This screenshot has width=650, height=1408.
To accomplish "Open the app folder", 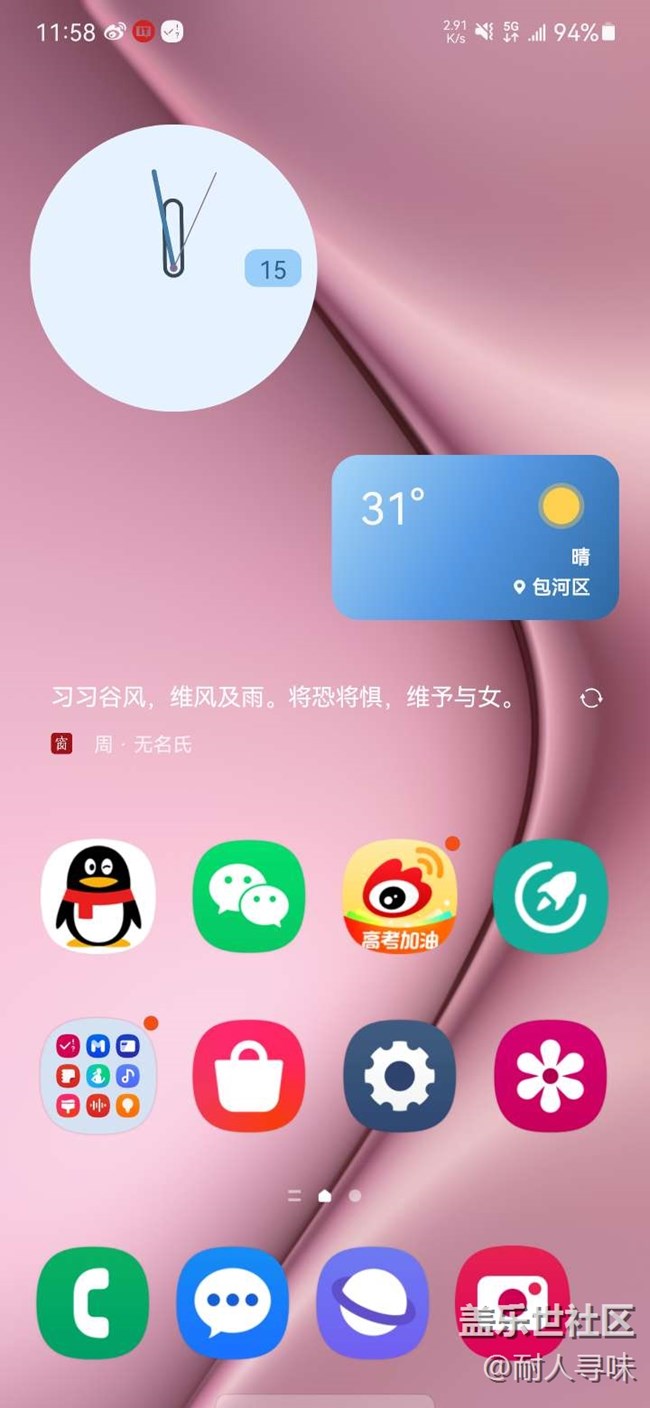I will coord(97,1075).
